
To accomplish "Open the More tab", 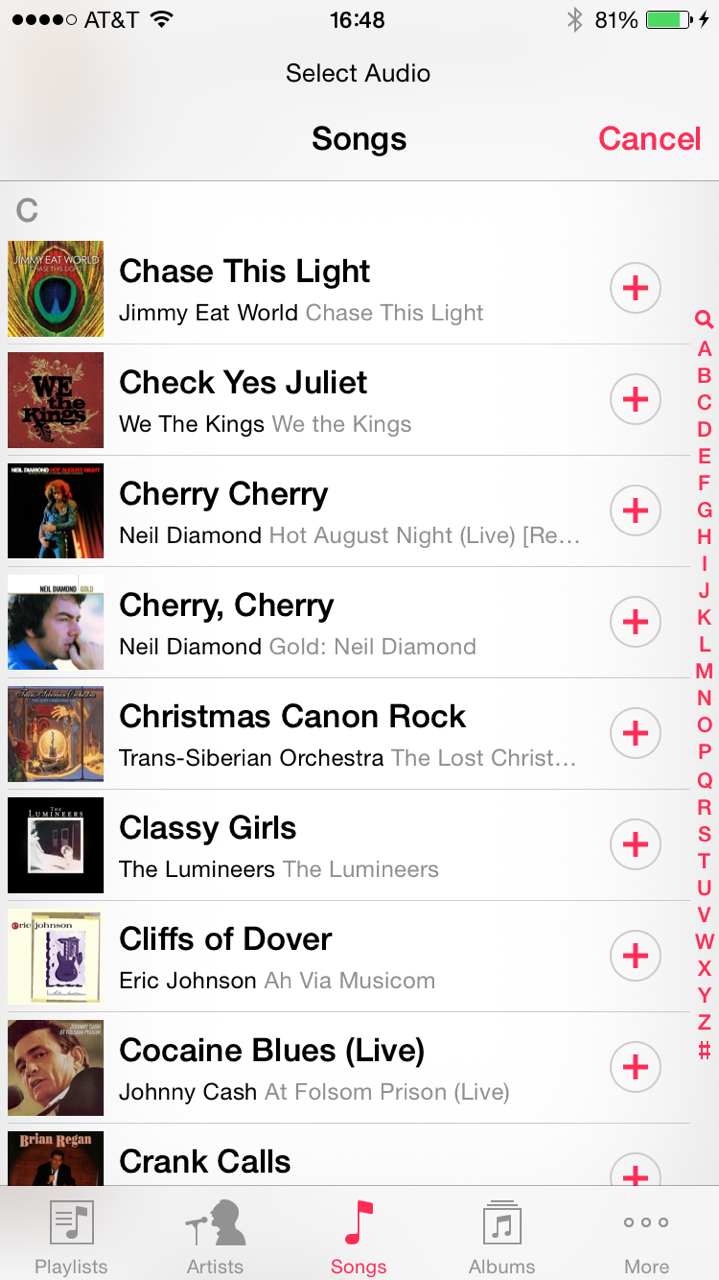I will (646, 1237).
